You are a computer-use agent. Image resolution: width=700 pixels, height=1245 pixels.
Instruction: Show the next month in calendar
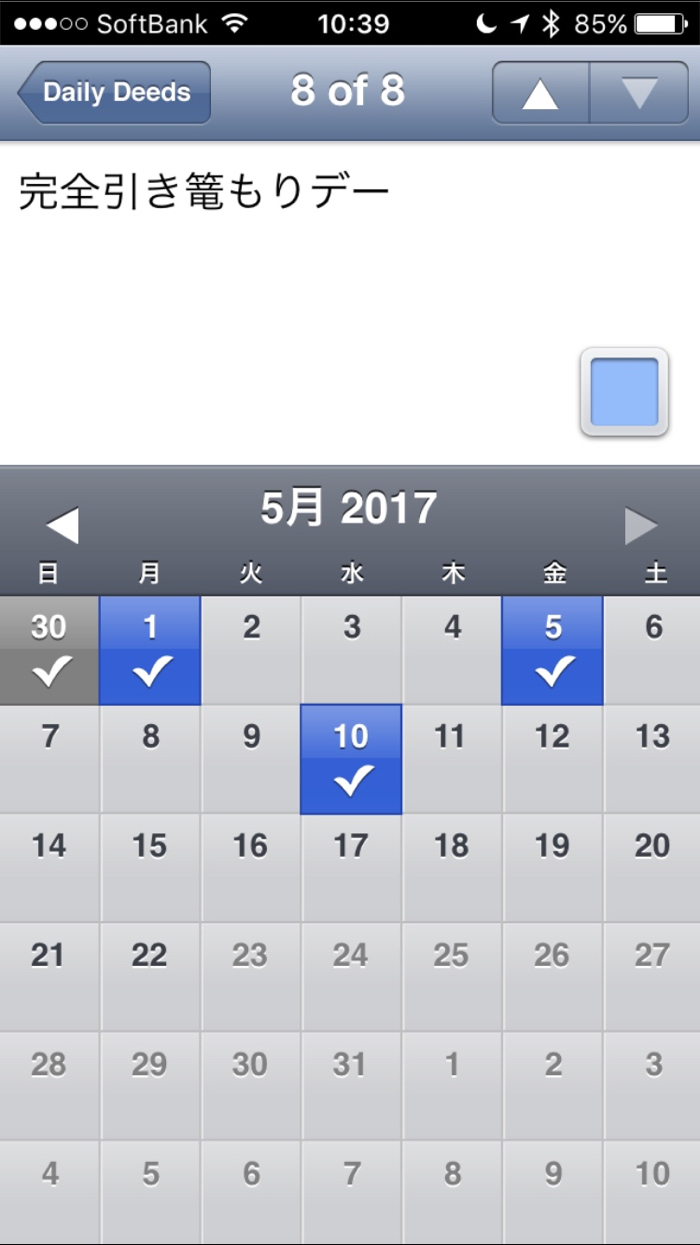pos(641,525)
